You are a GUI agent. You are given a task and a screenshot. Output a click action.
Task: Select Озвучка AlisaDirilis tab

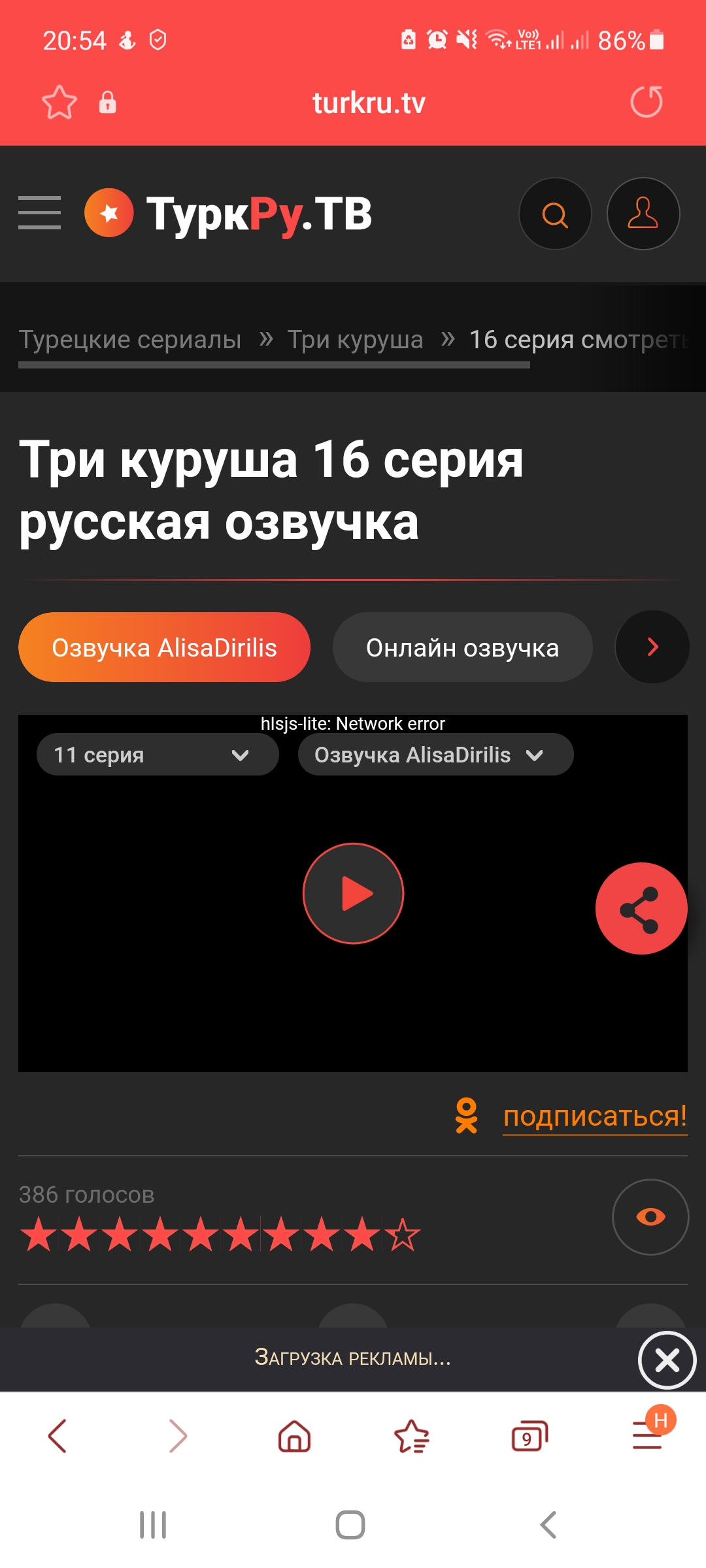(164, 647)
